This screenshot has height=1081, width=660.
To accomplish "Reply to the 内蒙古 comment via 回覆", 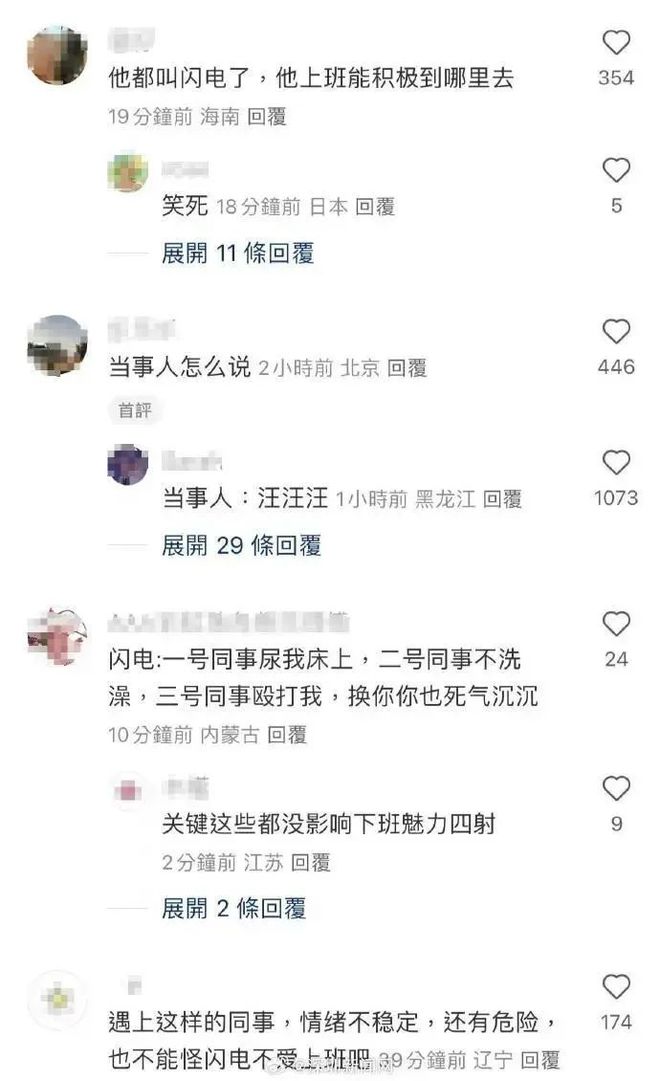I will (x=286, y=735).
